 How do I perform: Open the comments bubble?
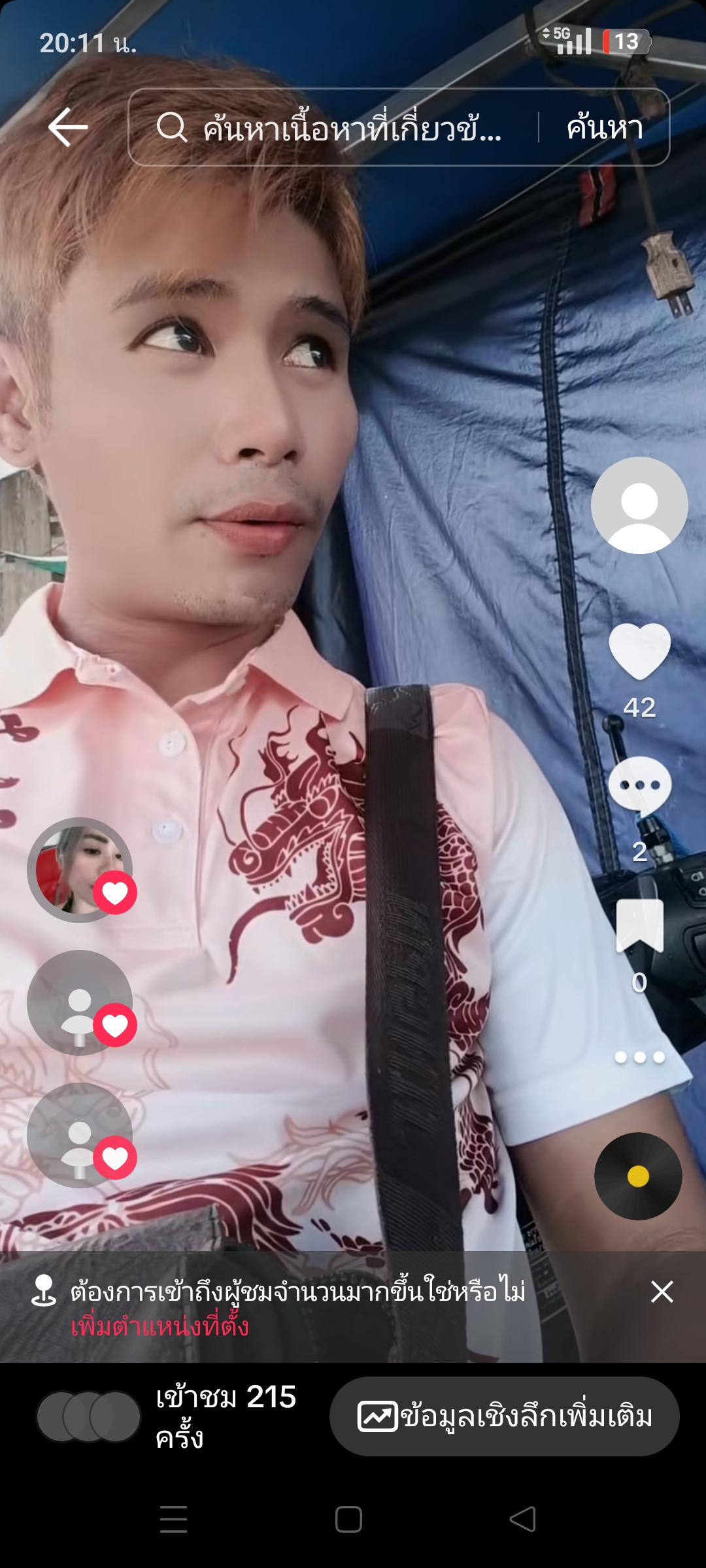coord(639,786)
